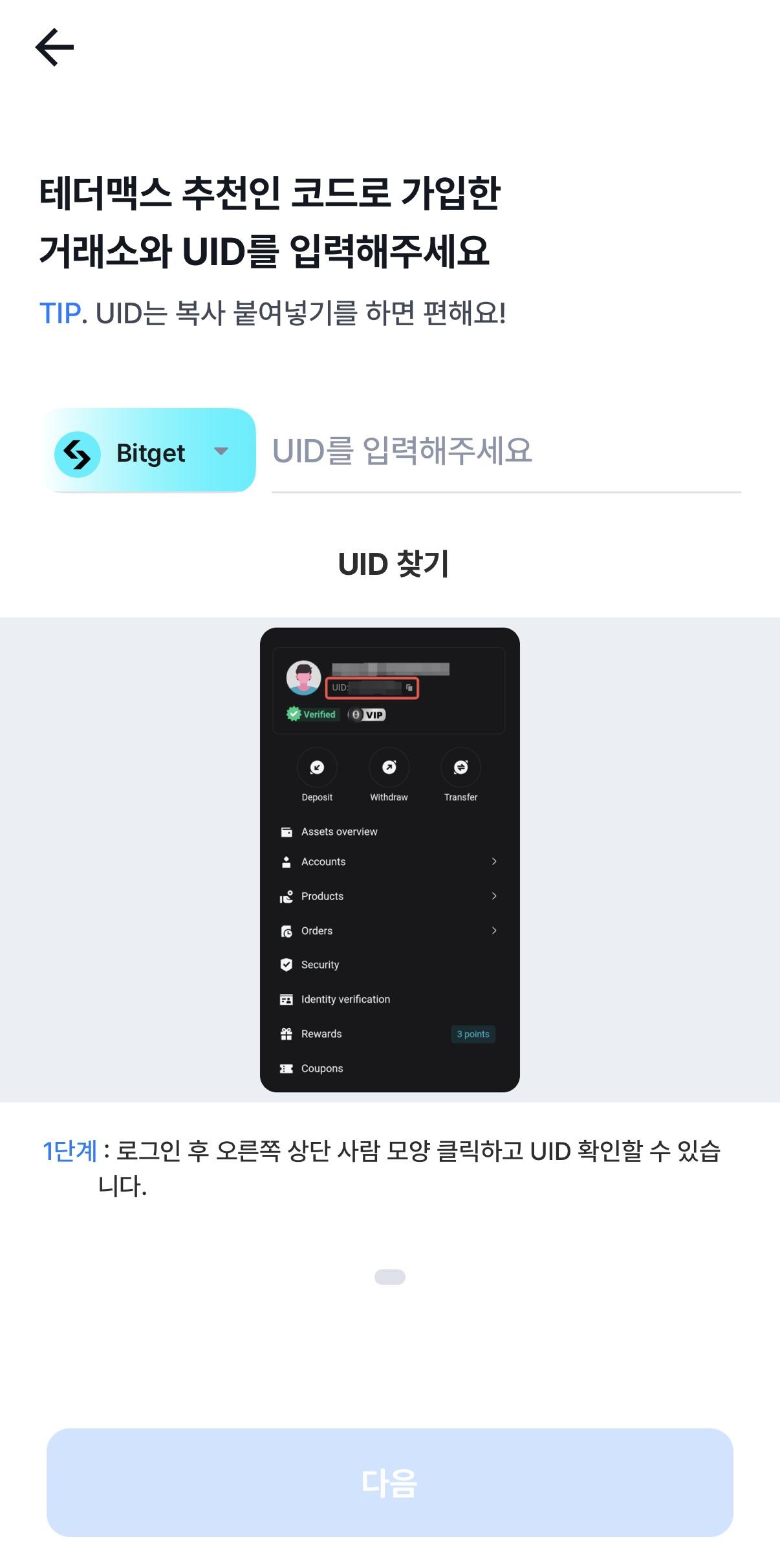Go back using the arrow icon

click(54, 47)
